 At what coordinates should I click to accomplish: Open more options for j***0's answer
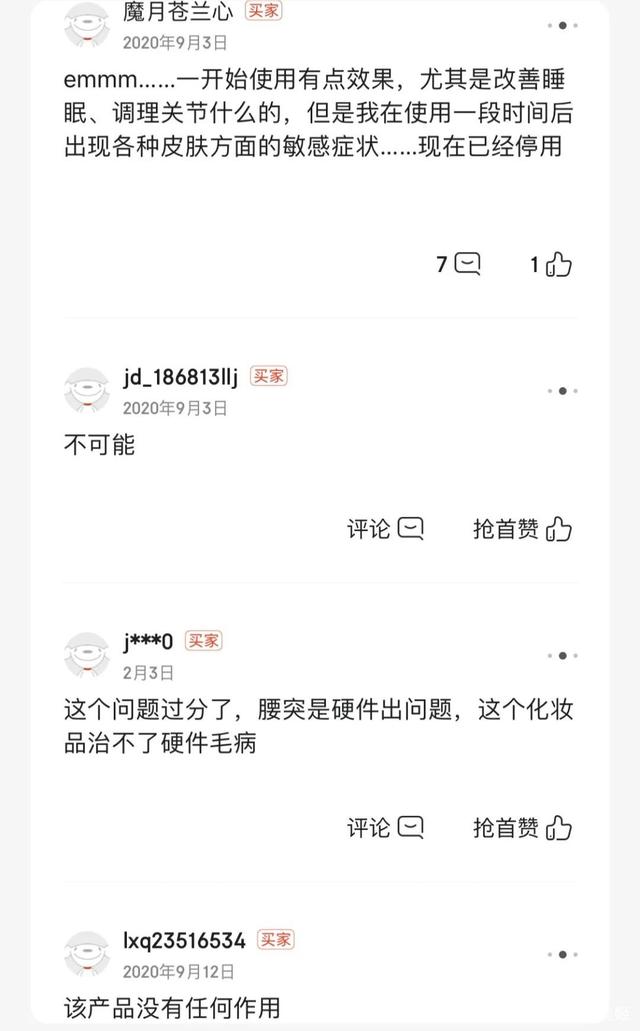(x=562, y=656)
